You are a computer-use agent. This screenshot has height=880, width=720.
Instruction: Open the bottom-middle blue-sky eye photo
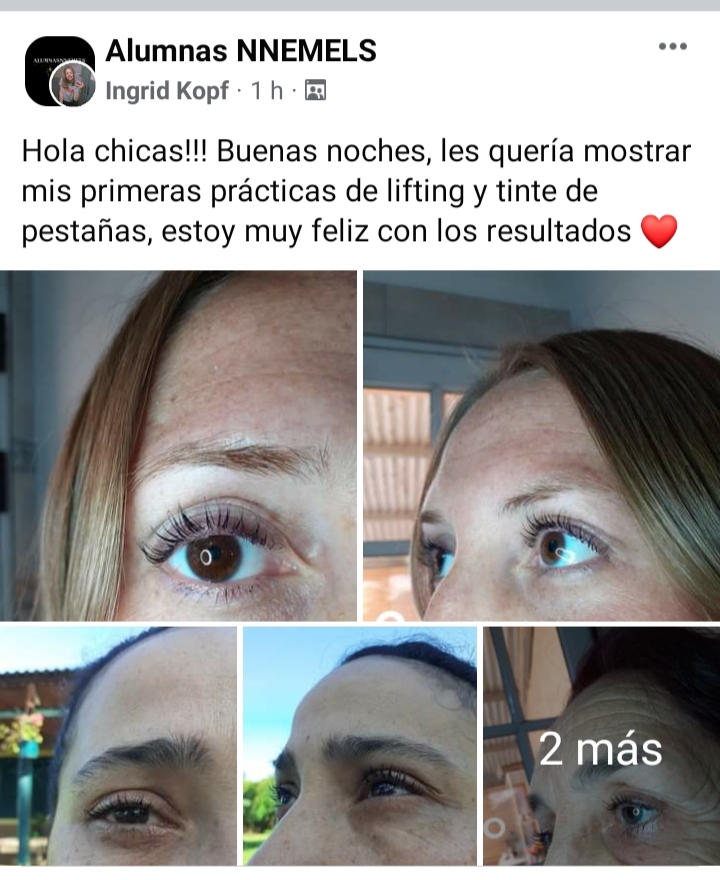[x=359, y=746]
